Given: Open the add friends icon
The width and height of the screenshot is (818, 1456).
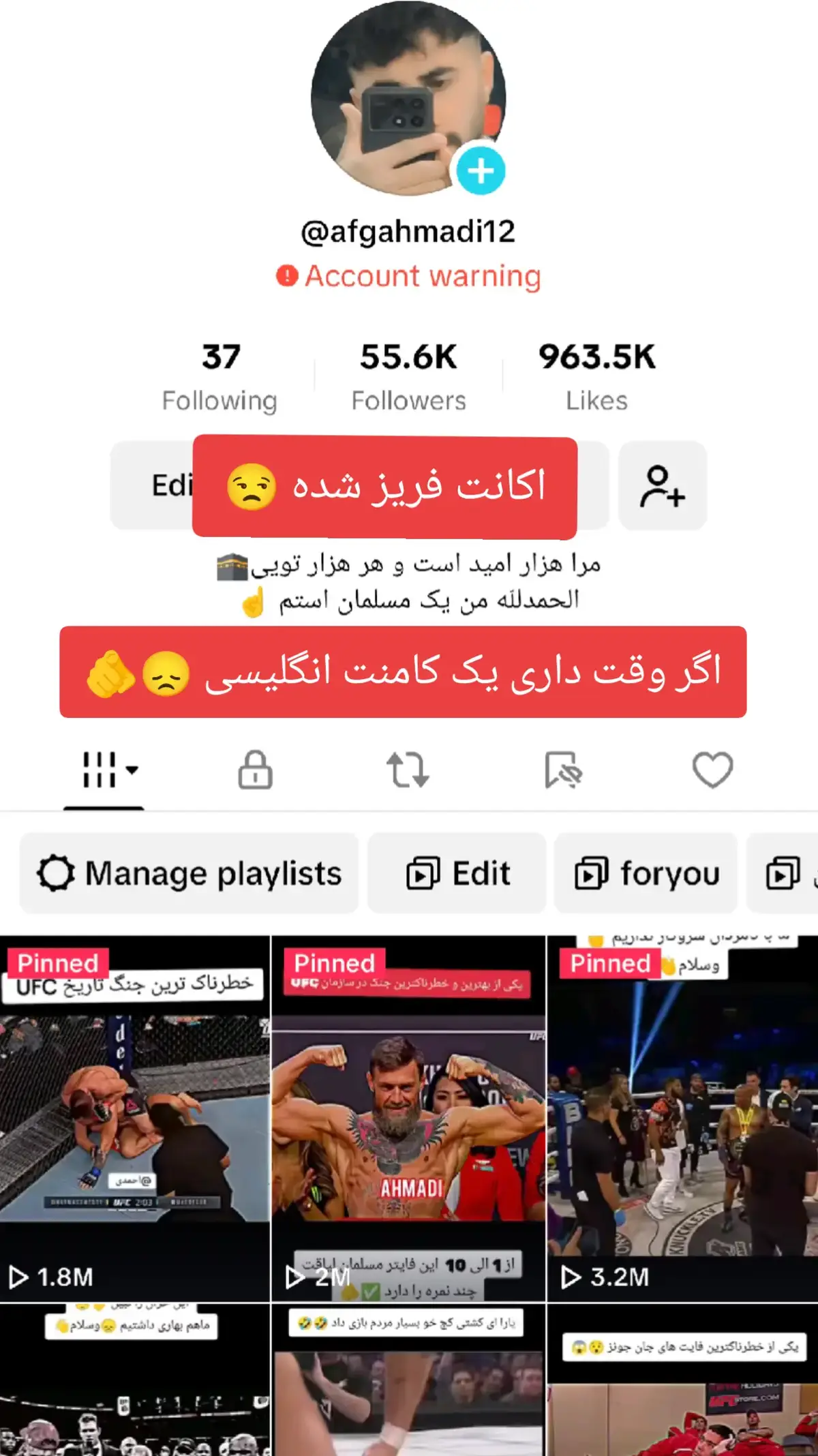Looking at the screenshot, I should [663, 485].
